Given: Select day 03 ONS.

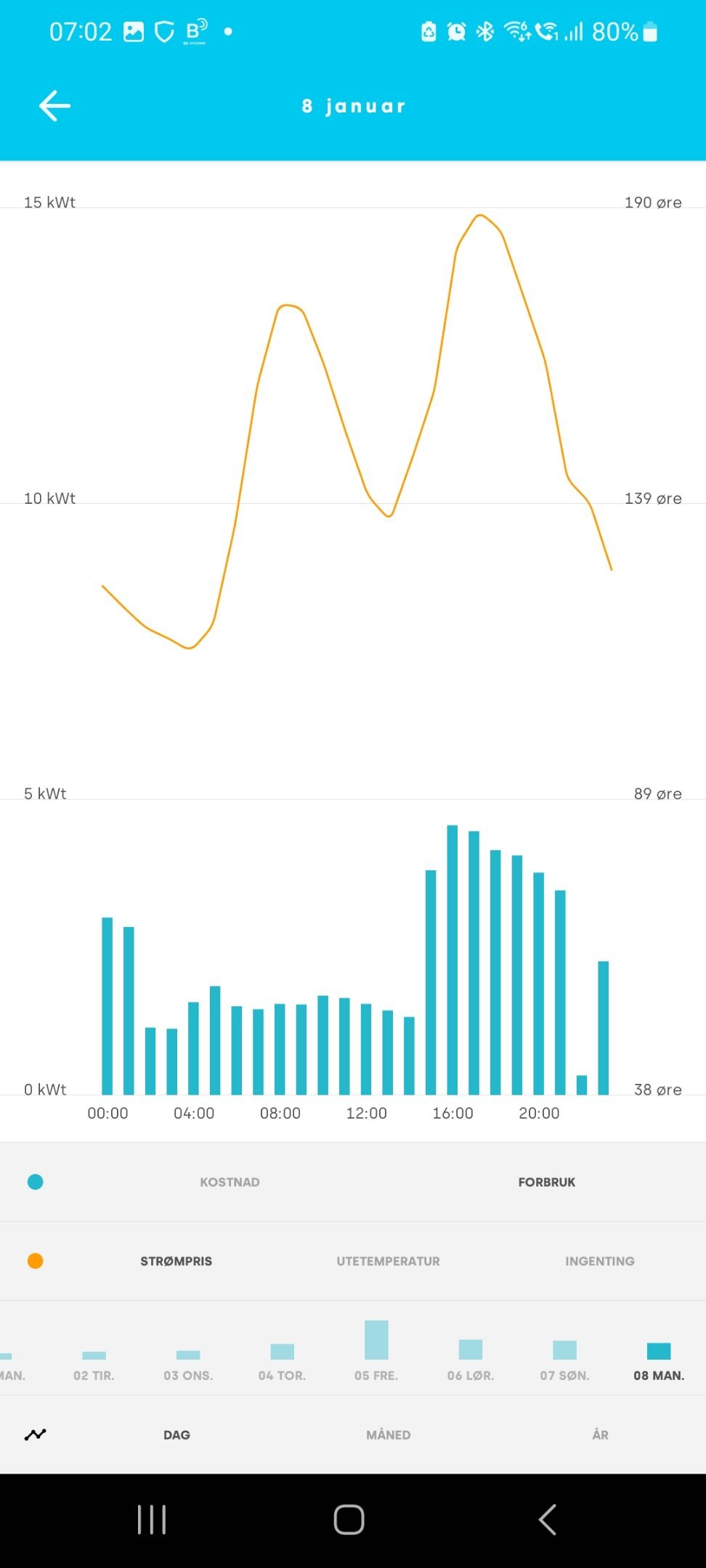Looking at the screenshot, I should click(x=188, y=1366).
